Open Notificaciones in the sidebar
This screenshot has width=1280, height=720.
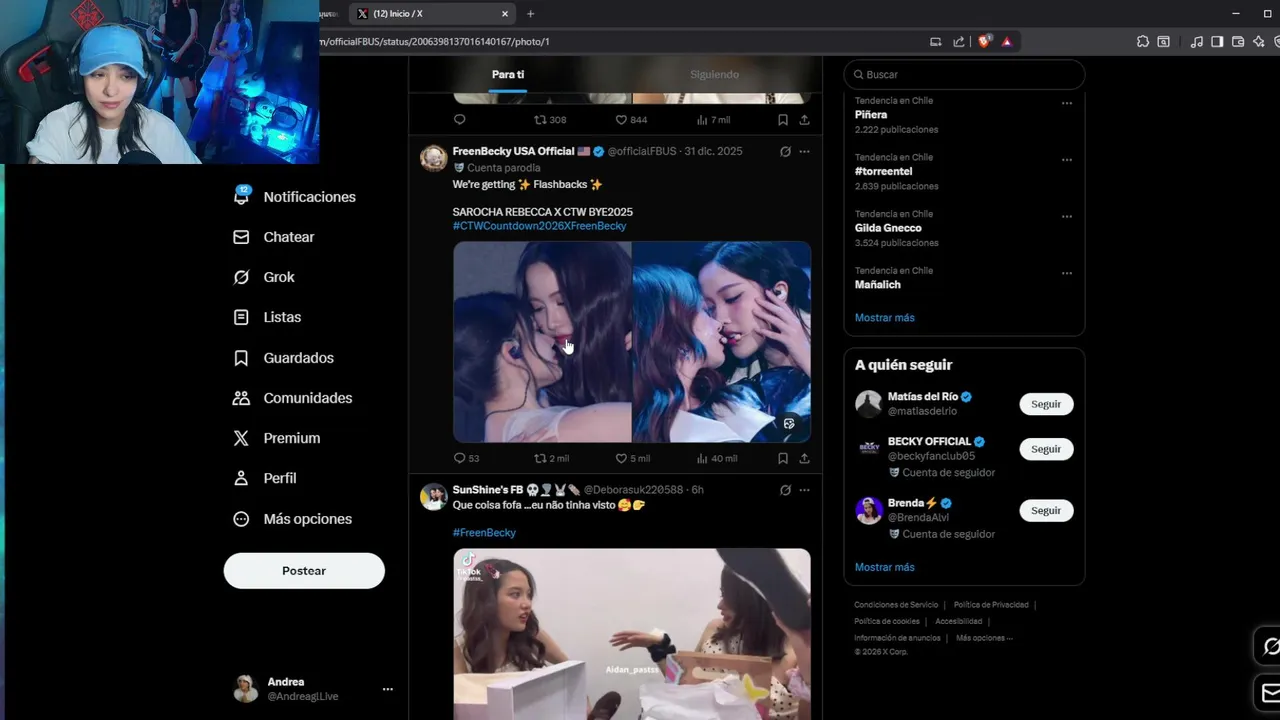[308, 197]
